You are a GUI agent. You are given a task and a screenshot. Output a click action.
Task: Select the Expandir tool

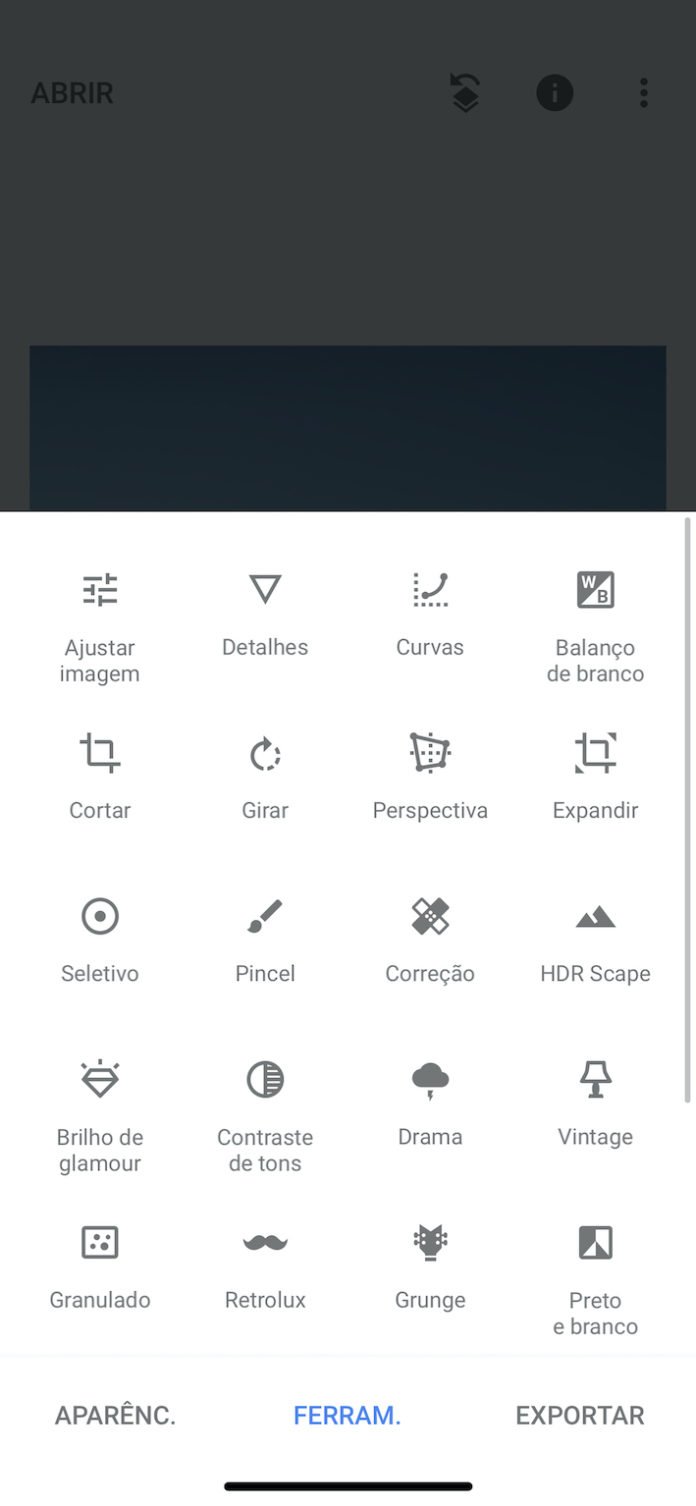coord(595,775)
